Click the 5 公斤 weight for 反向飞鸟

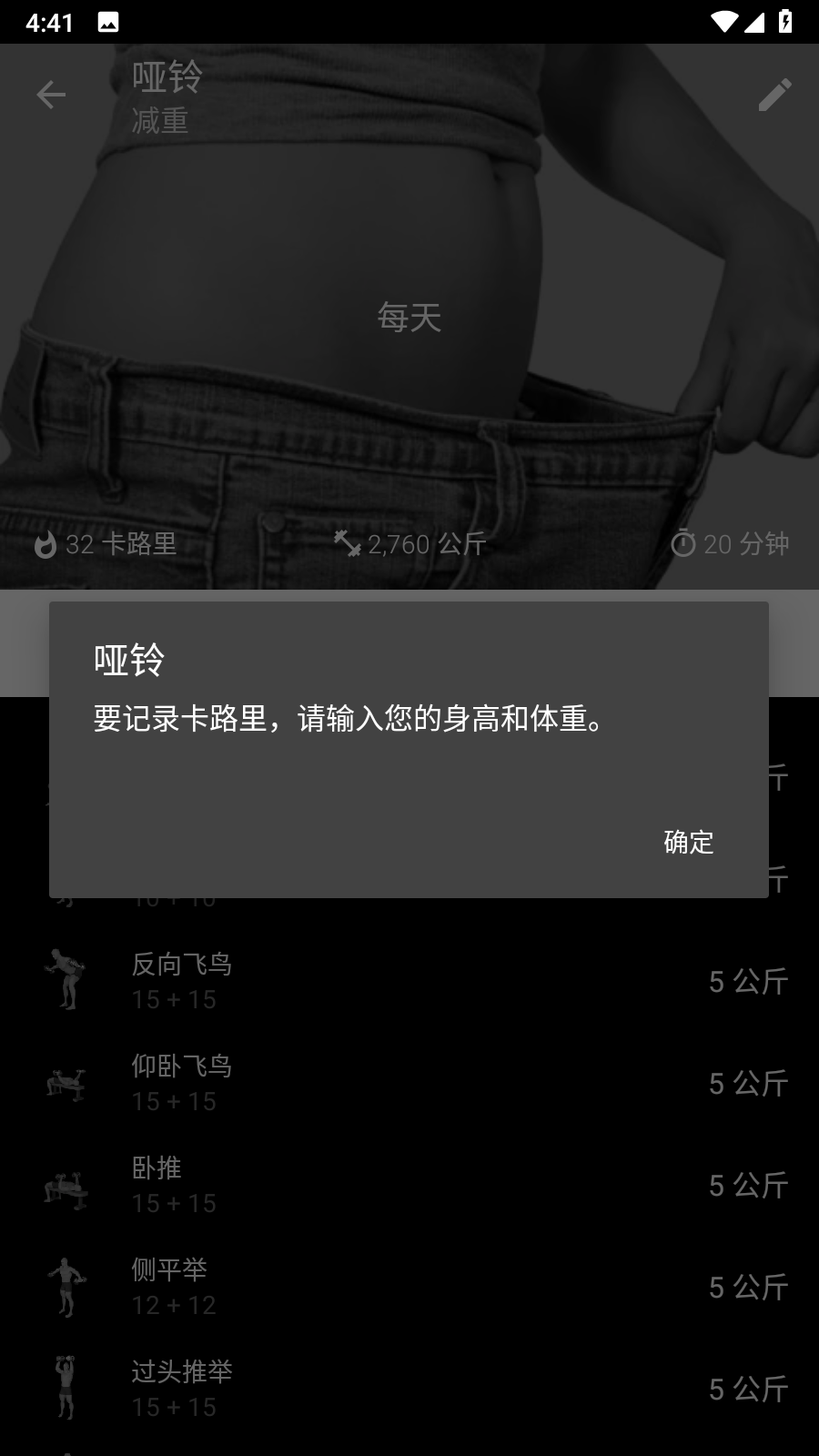click(748, 981)
